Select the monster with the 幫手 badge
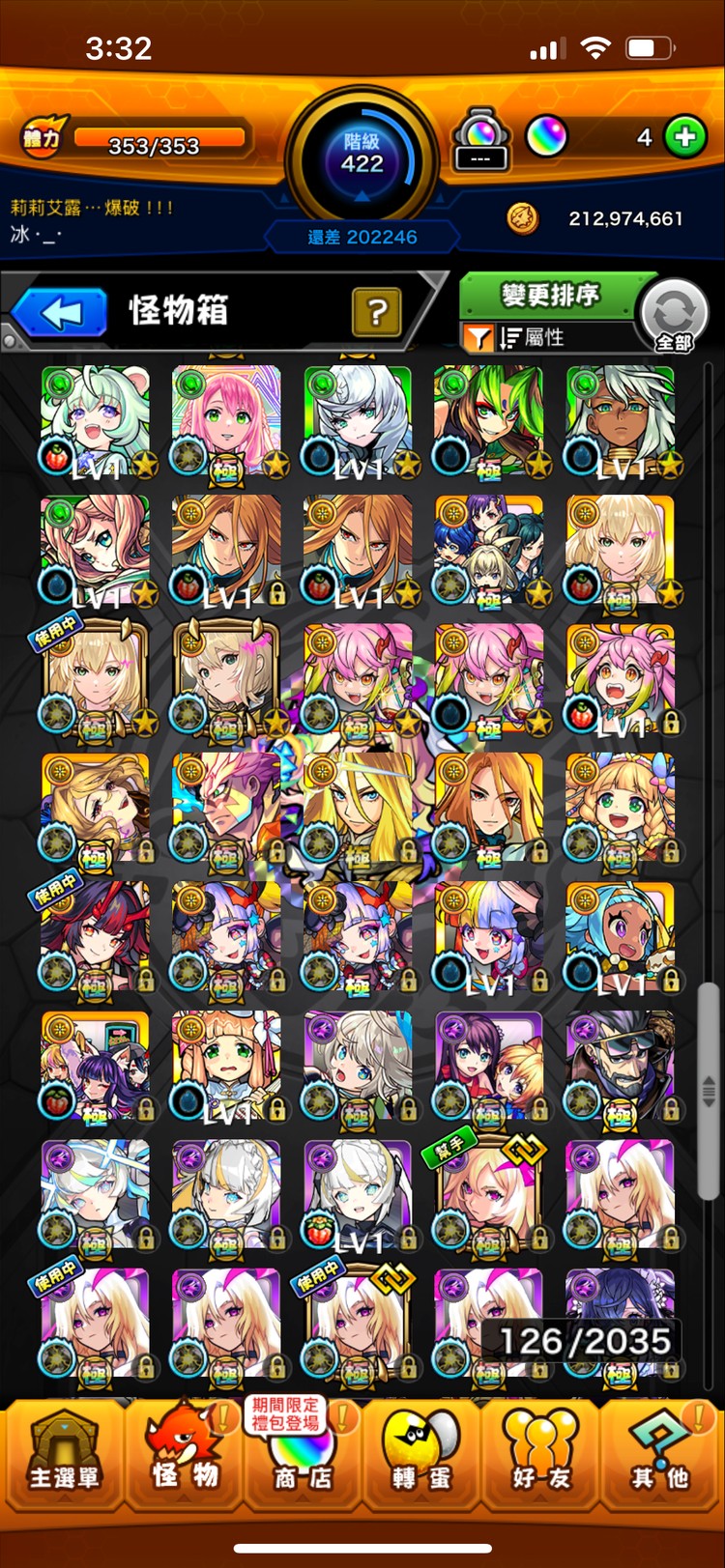The image size is (725, 1568). pyautogui.click(x=487, y=1195)
